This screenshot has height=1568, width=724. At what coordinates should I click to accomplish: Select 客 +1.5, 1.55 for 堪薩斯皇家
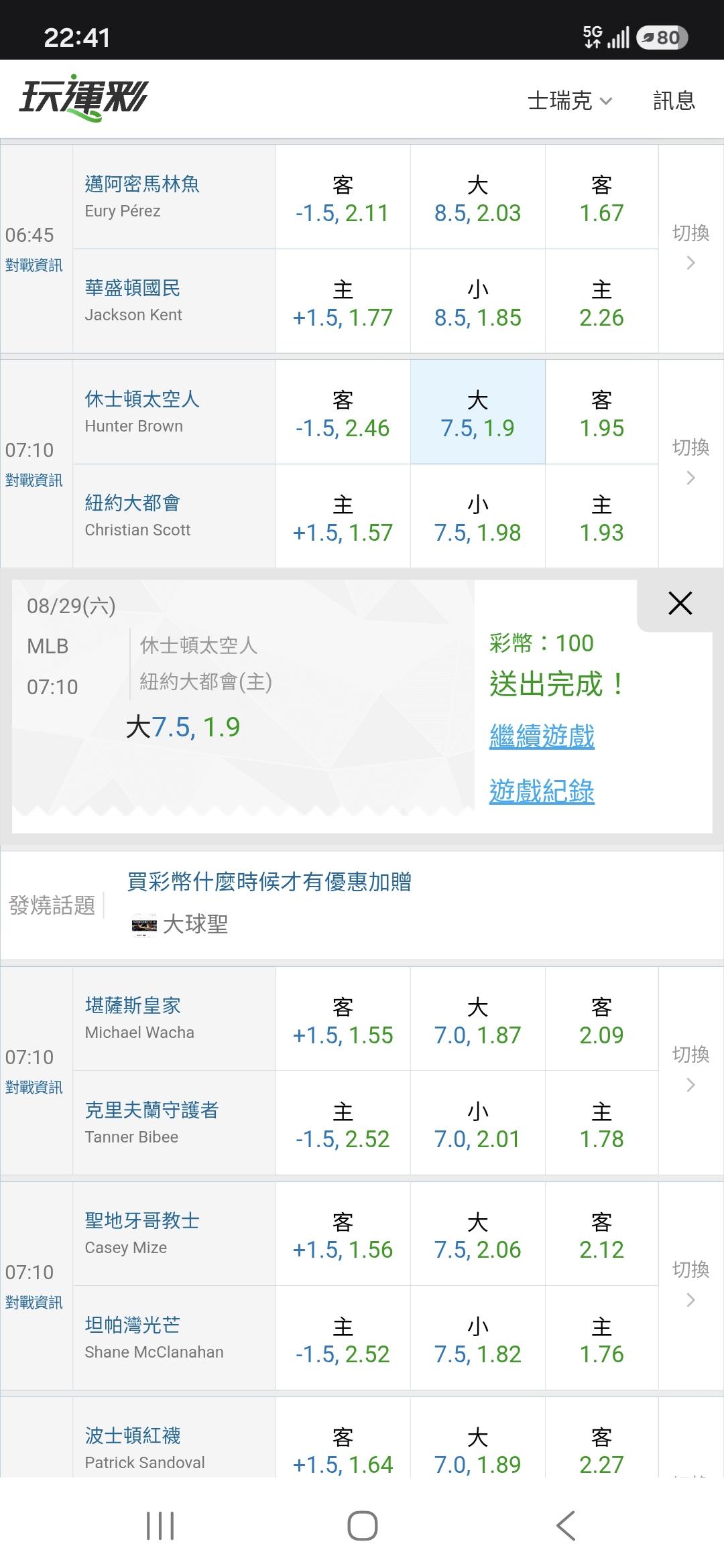click(343, 1020)
